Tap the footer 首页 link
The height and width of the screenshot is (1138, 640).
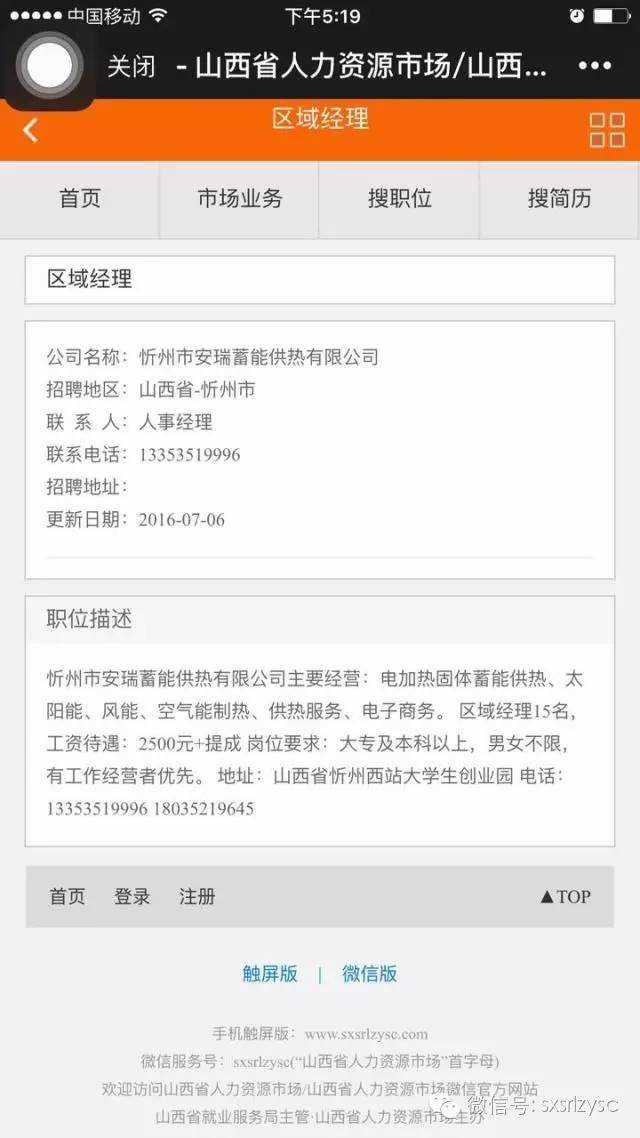click(67, 896)
